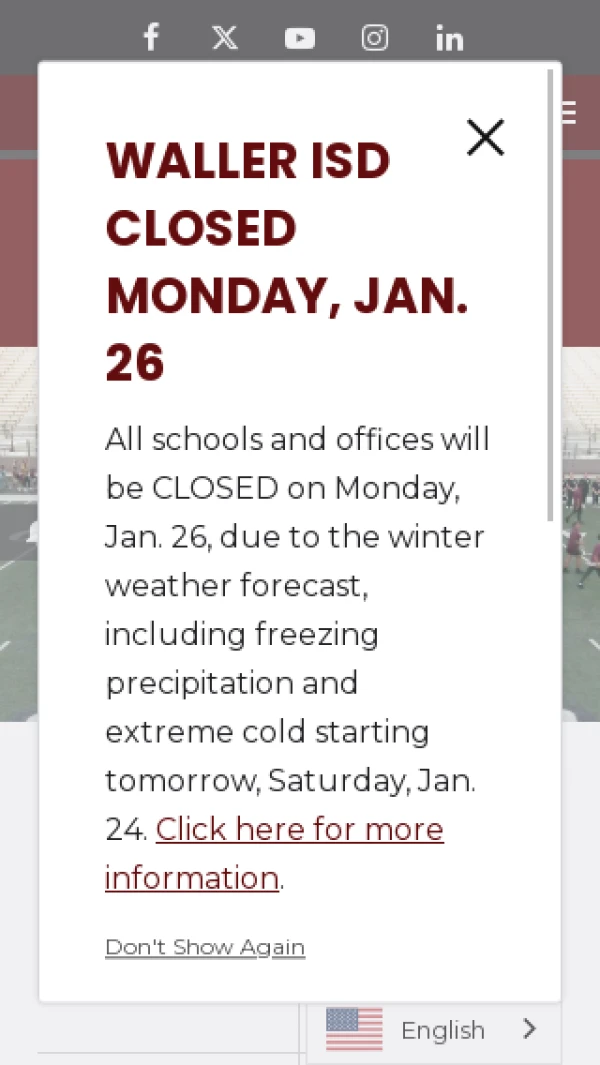This screenshot has width=600, height=1065.
Task: Open the LinkedIn page
Action: (449, 38)
